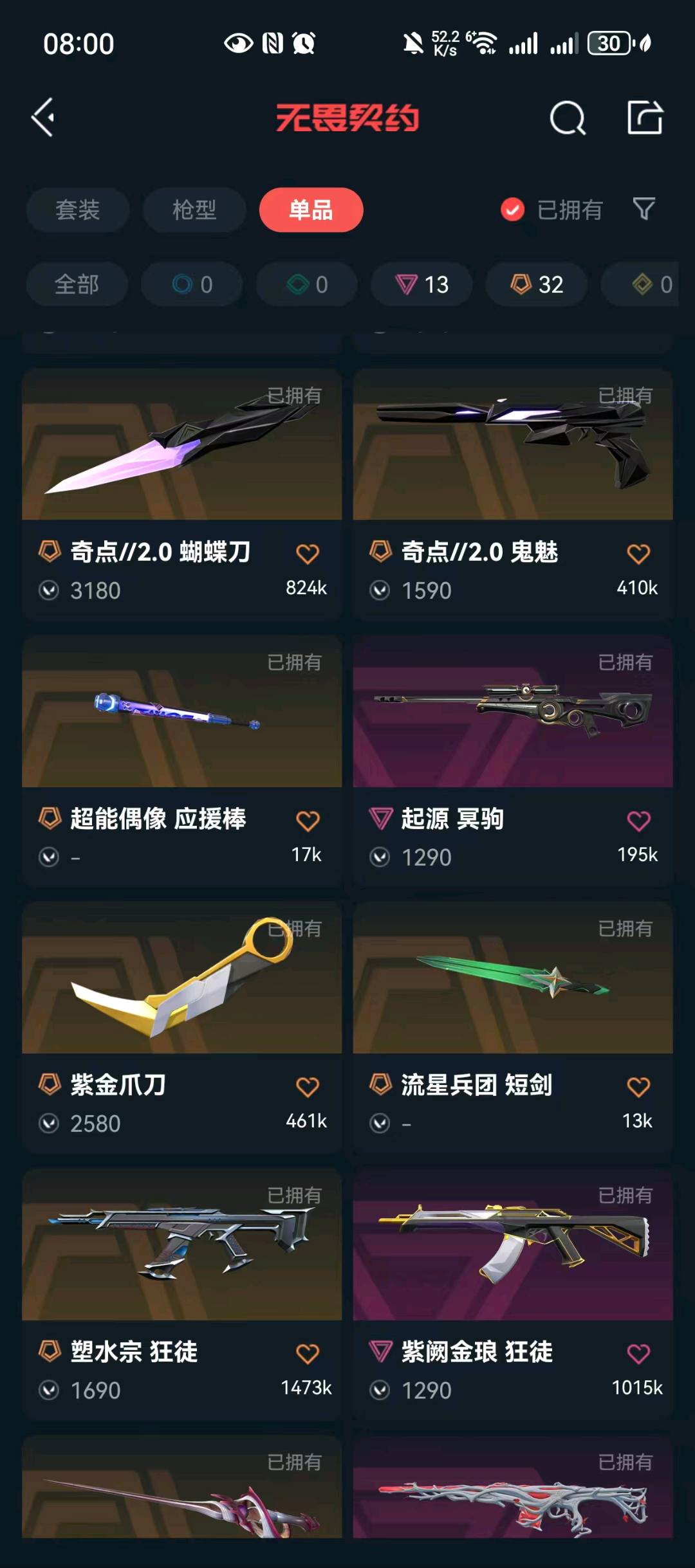Tap the share icon in header

coord(645,118)
